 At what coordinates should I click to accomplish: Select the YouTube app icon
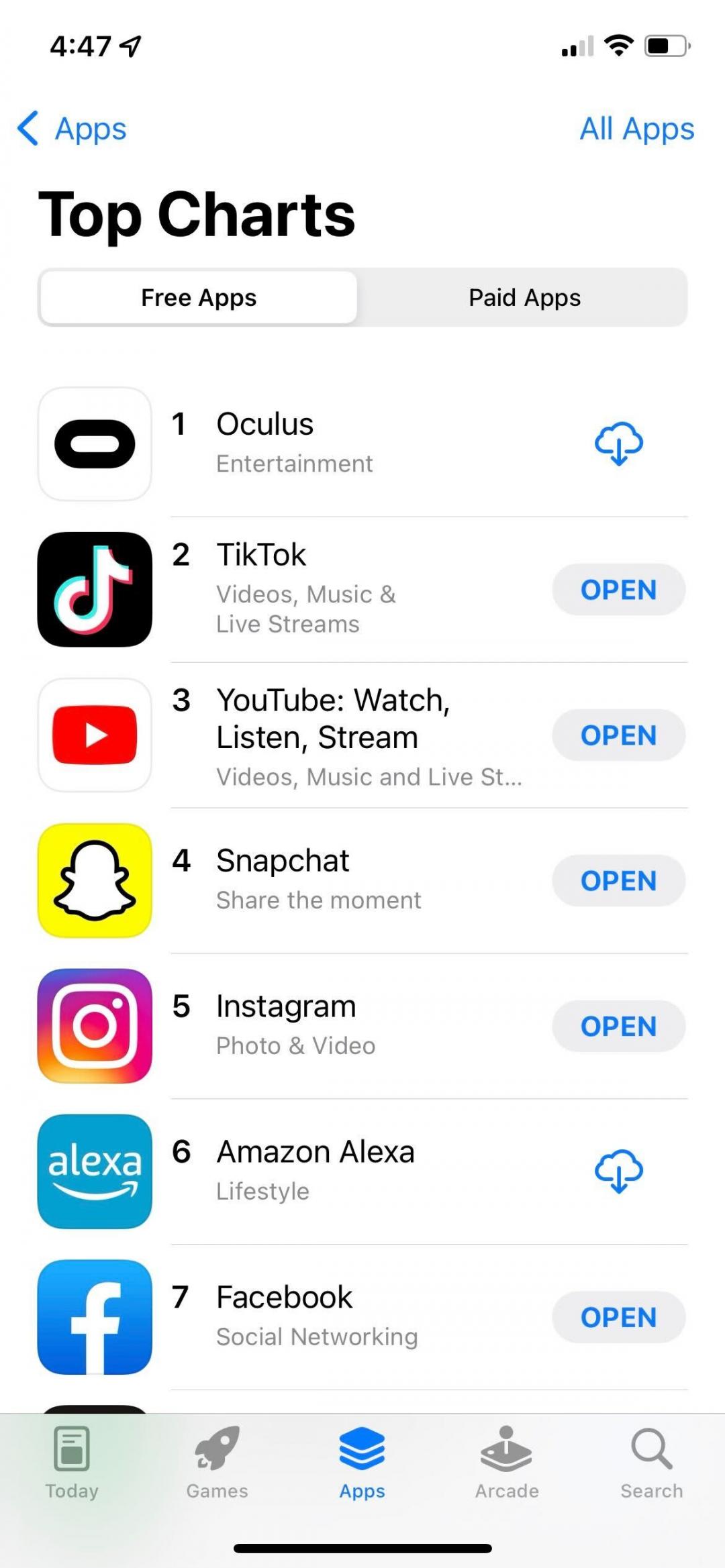coord(94,735)
